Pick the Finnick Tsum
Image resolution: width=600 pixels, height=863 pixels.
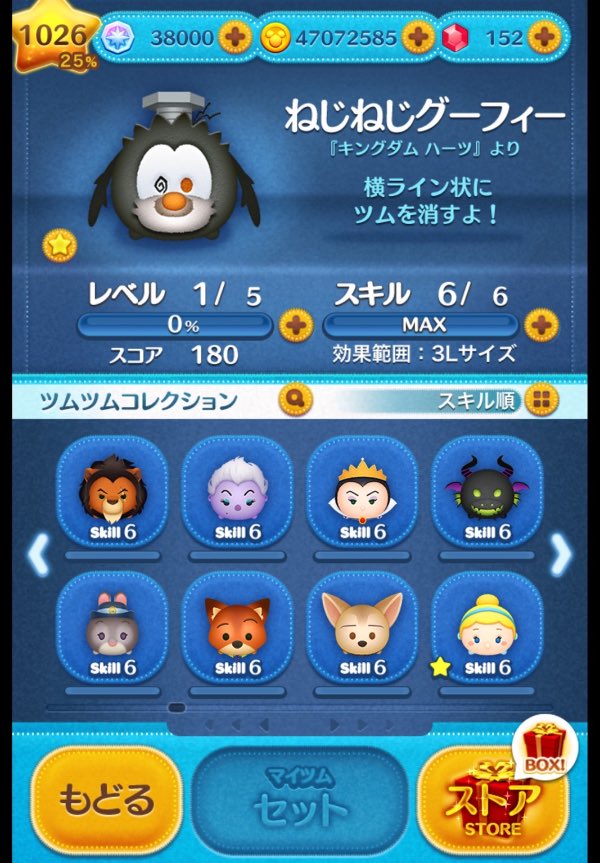tap(362, 630)
